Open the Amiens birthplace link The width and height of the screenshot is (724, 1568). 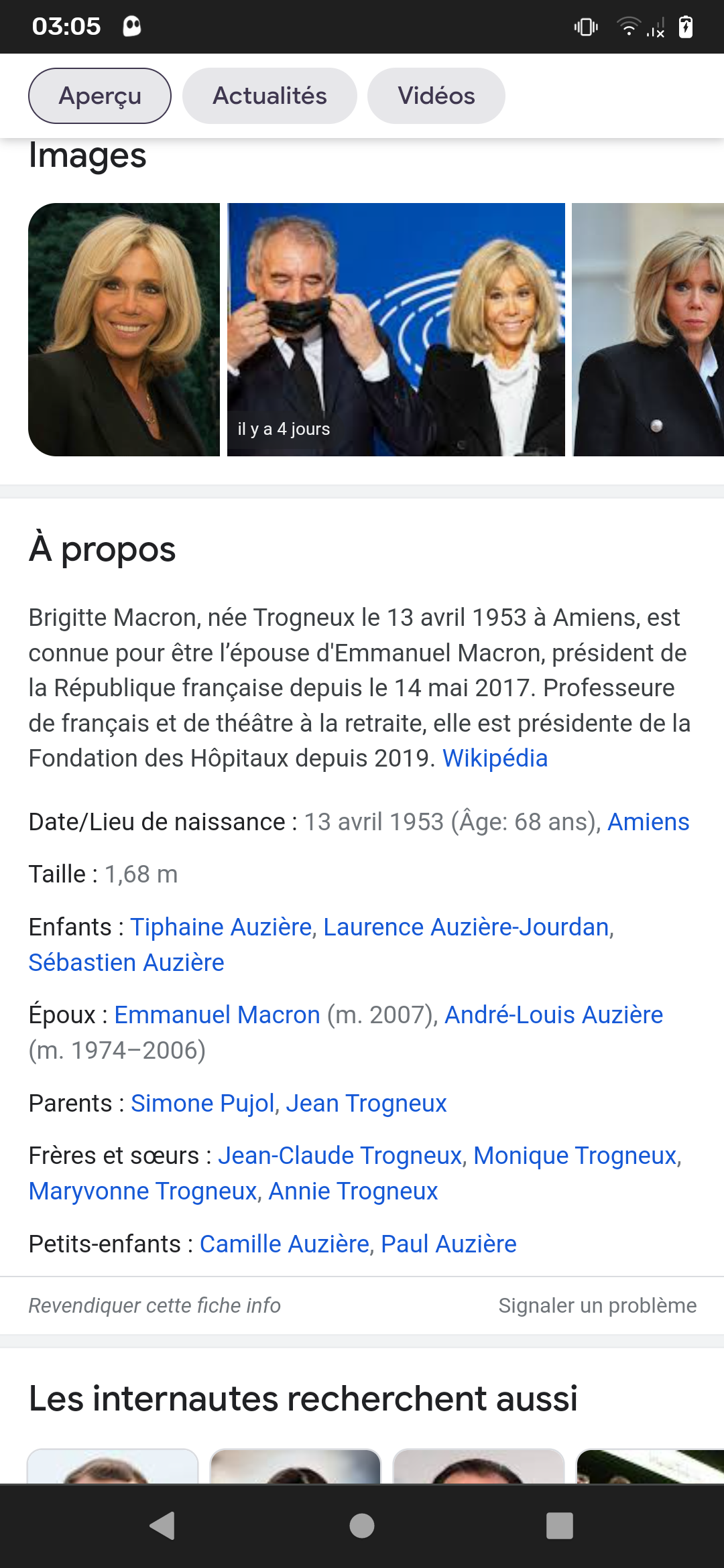click(x=648, y=822)
